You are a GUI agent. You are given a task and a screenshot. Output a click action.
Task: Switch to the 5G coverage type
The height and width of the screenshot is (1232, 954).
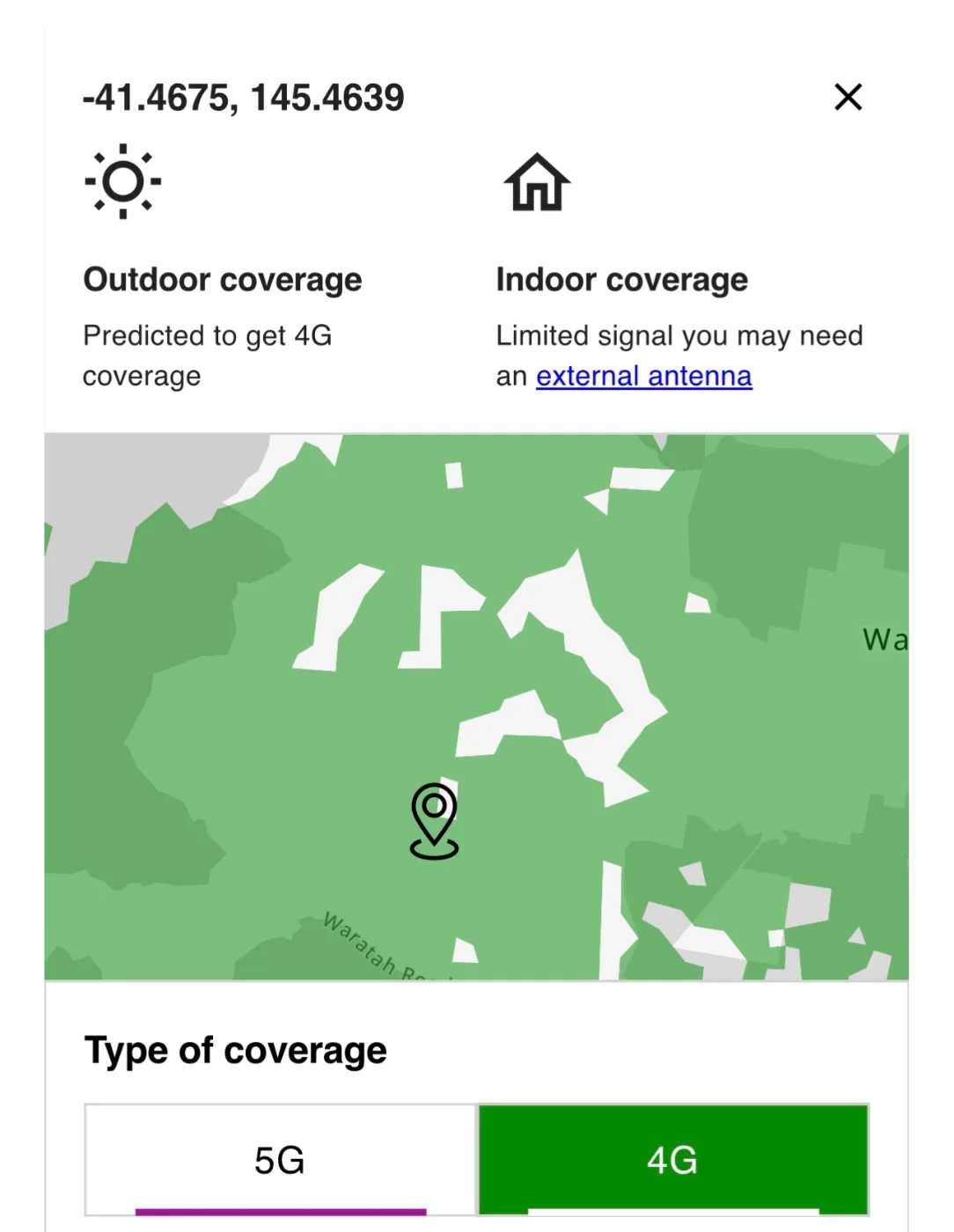[x=280, y=1159]
